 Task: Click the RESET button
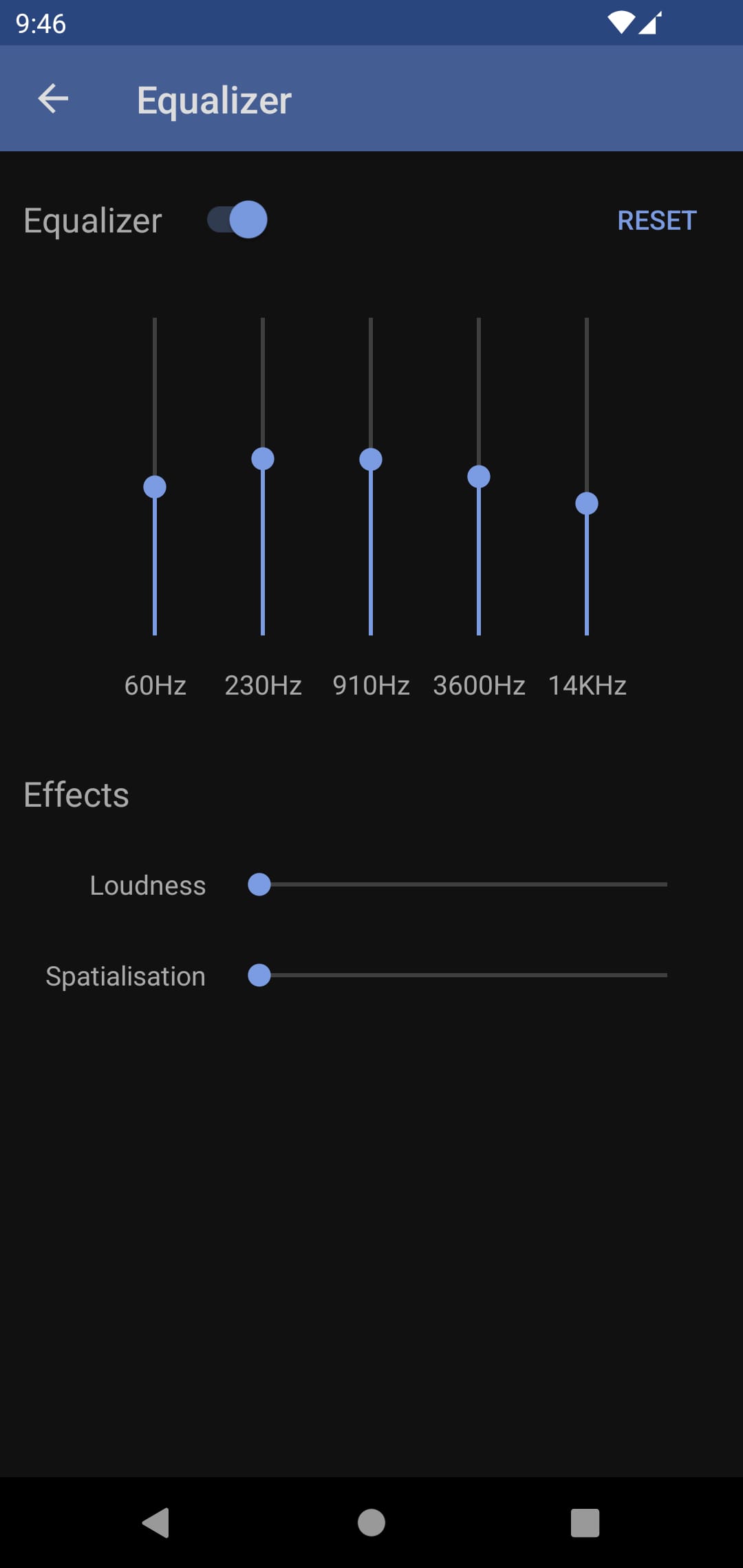tap(656, 221)
